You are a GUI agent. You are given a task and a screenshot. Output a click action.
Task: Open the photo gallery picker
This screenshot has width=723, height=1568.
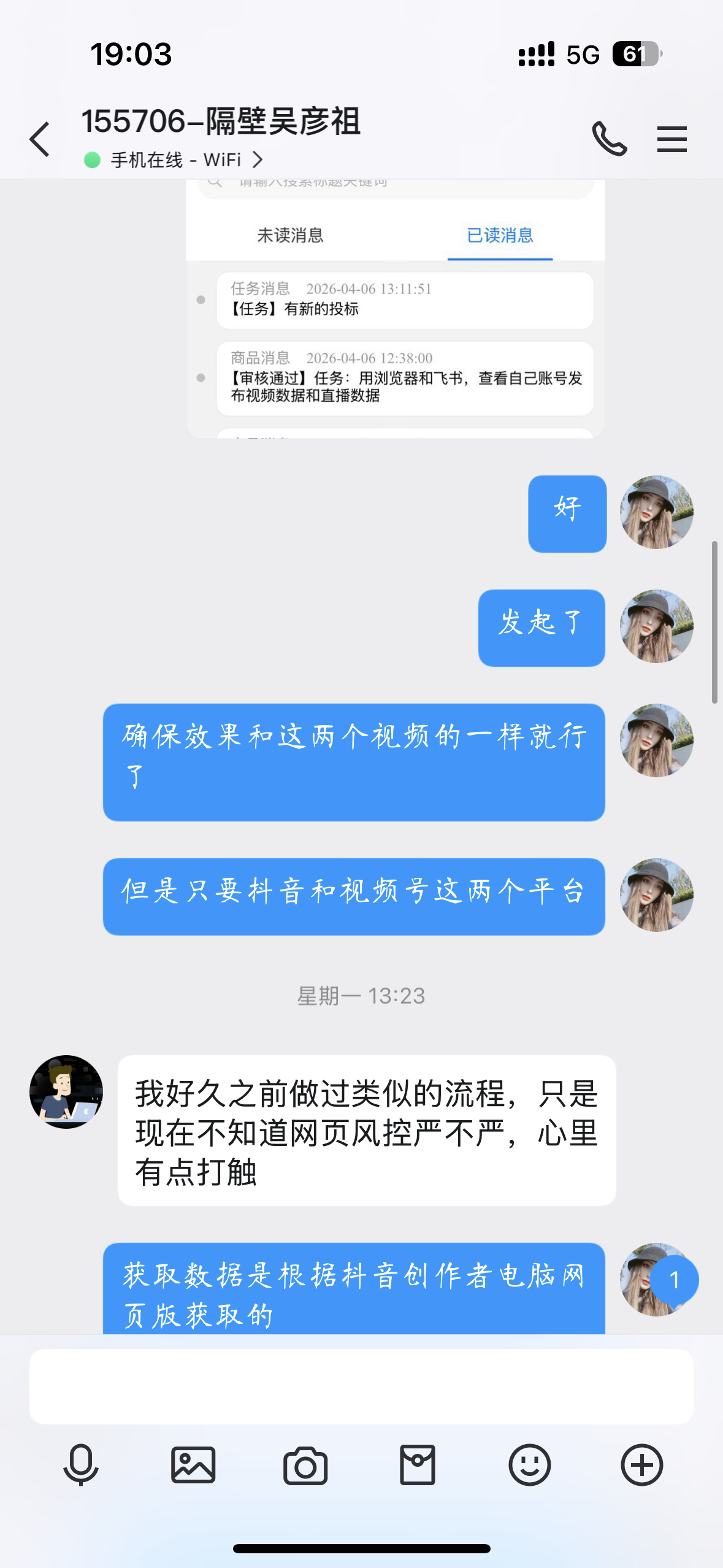pos(193,1465)
